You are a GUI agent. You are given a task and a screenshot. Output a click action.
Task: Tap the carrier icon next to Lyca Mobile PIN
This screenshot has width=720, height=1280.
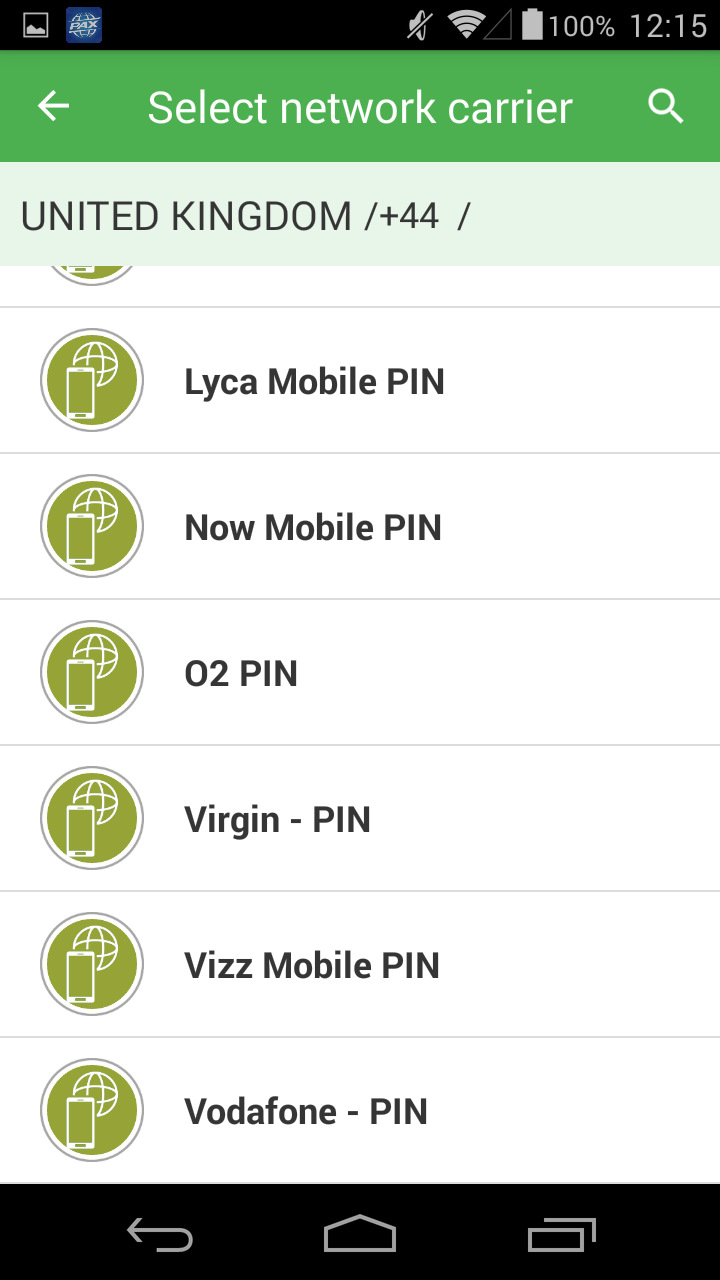pos(91,380)
